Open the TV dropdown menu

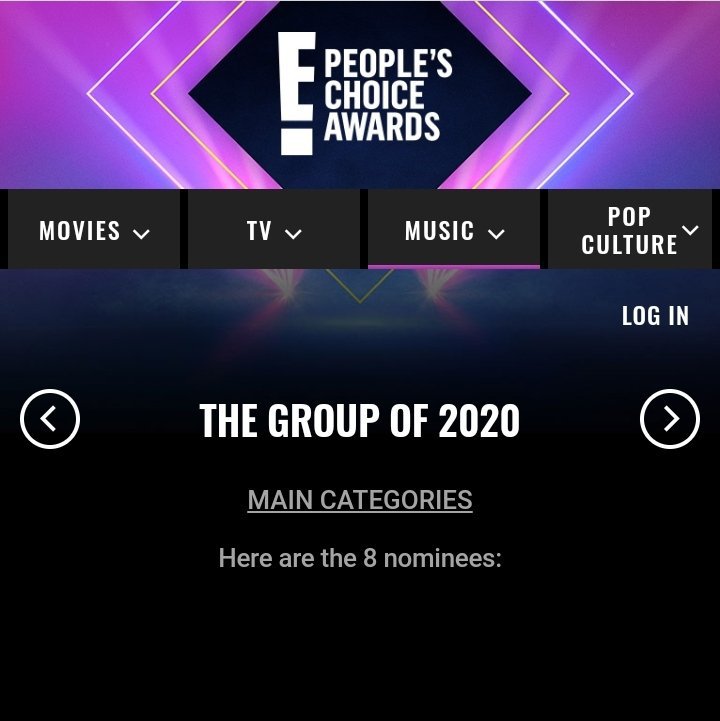coord(274,231)
